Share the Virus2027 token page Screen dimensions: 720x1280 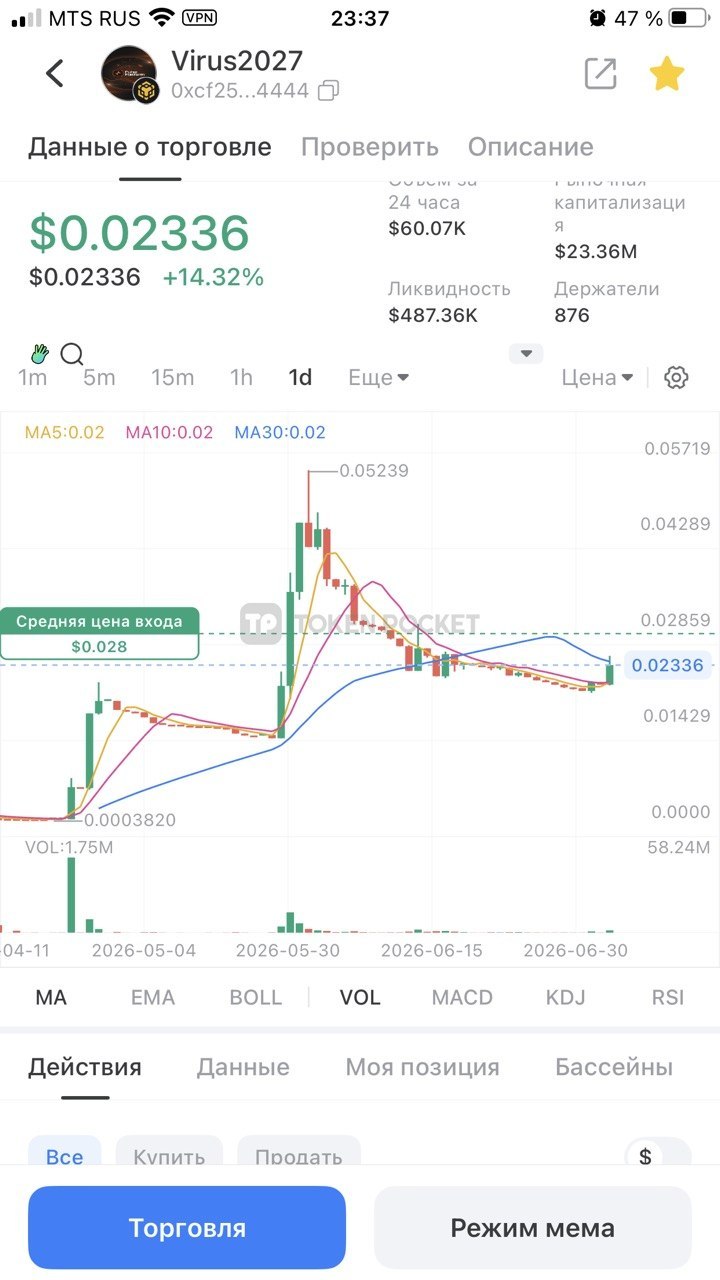coord(600,73)
